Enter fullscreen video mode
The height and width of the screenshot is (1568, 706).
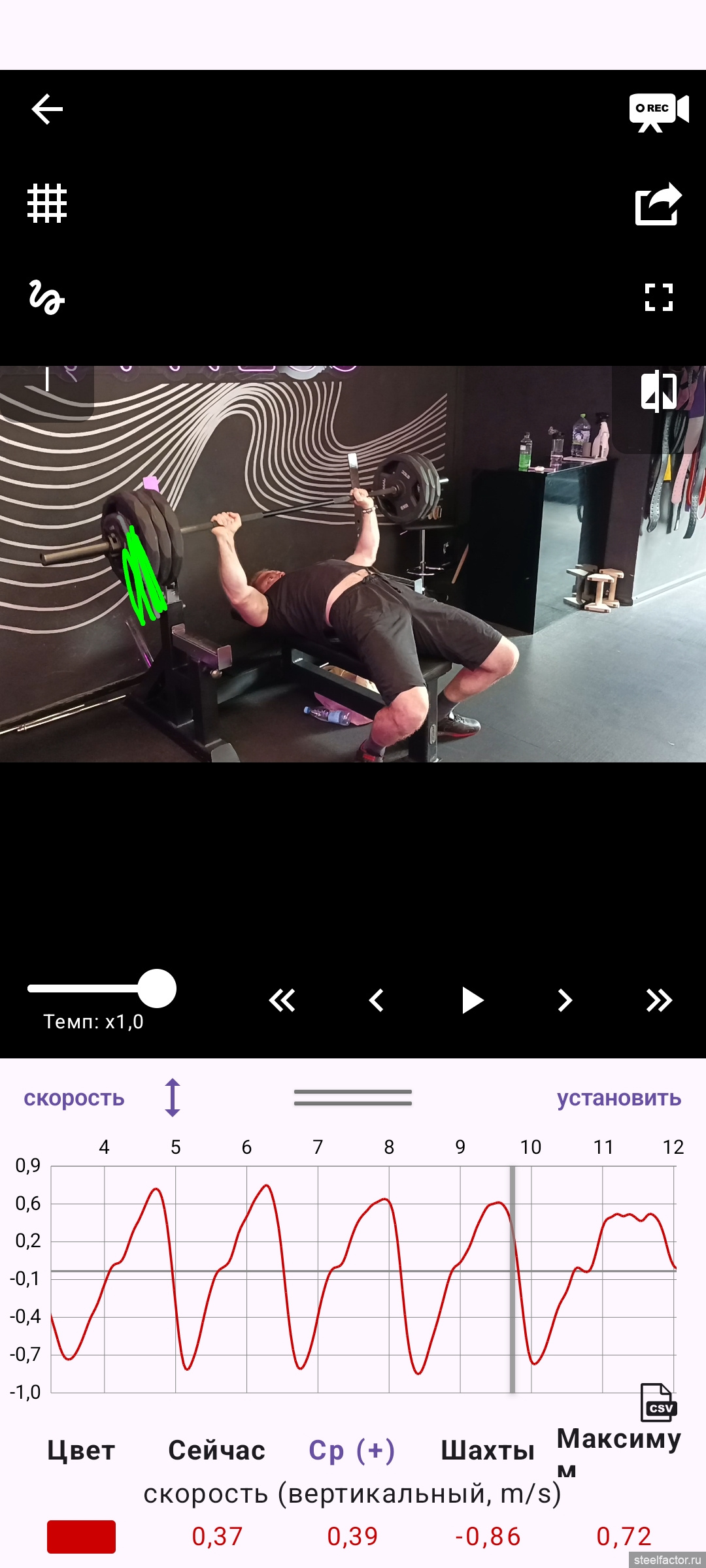tap(658, 298)
